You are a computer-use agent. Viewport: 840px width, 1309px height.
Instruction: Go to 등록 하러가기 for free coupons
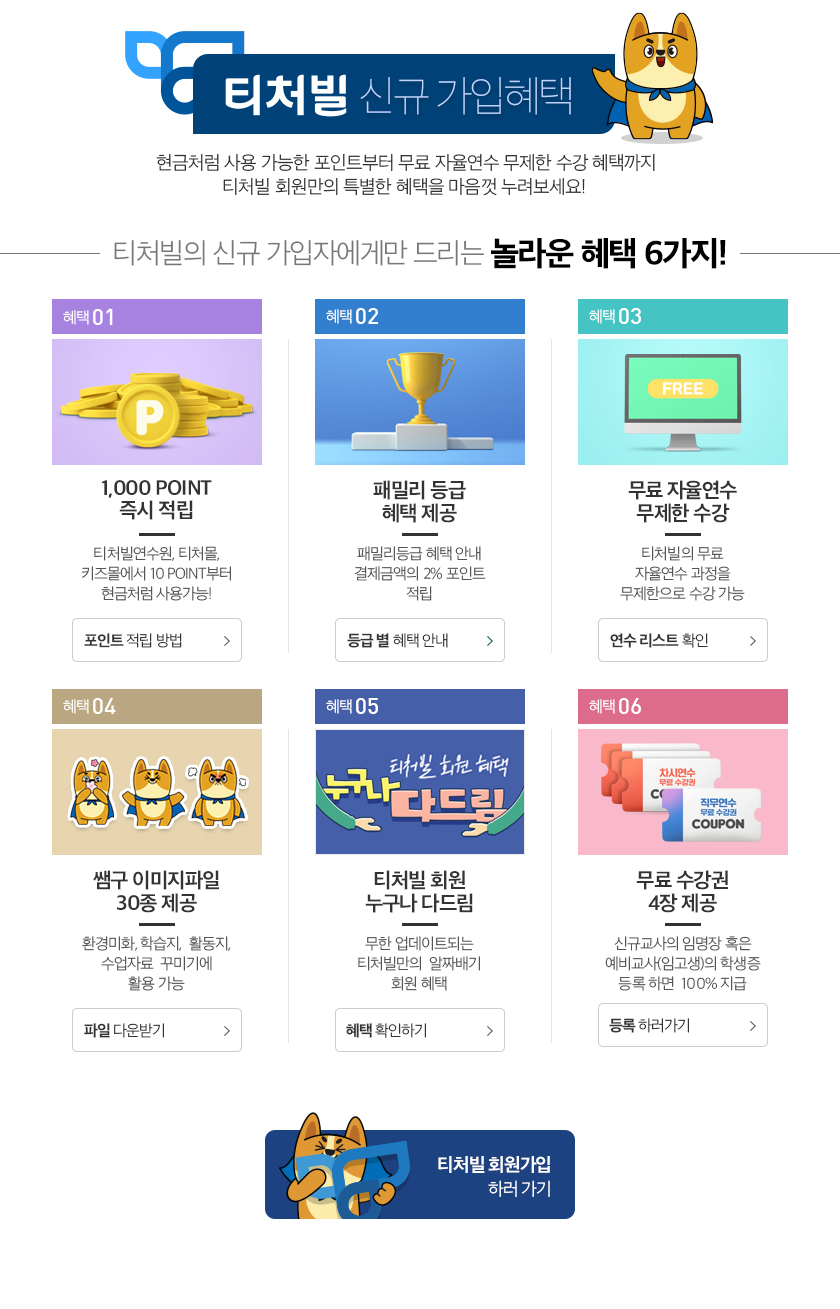683,1025
